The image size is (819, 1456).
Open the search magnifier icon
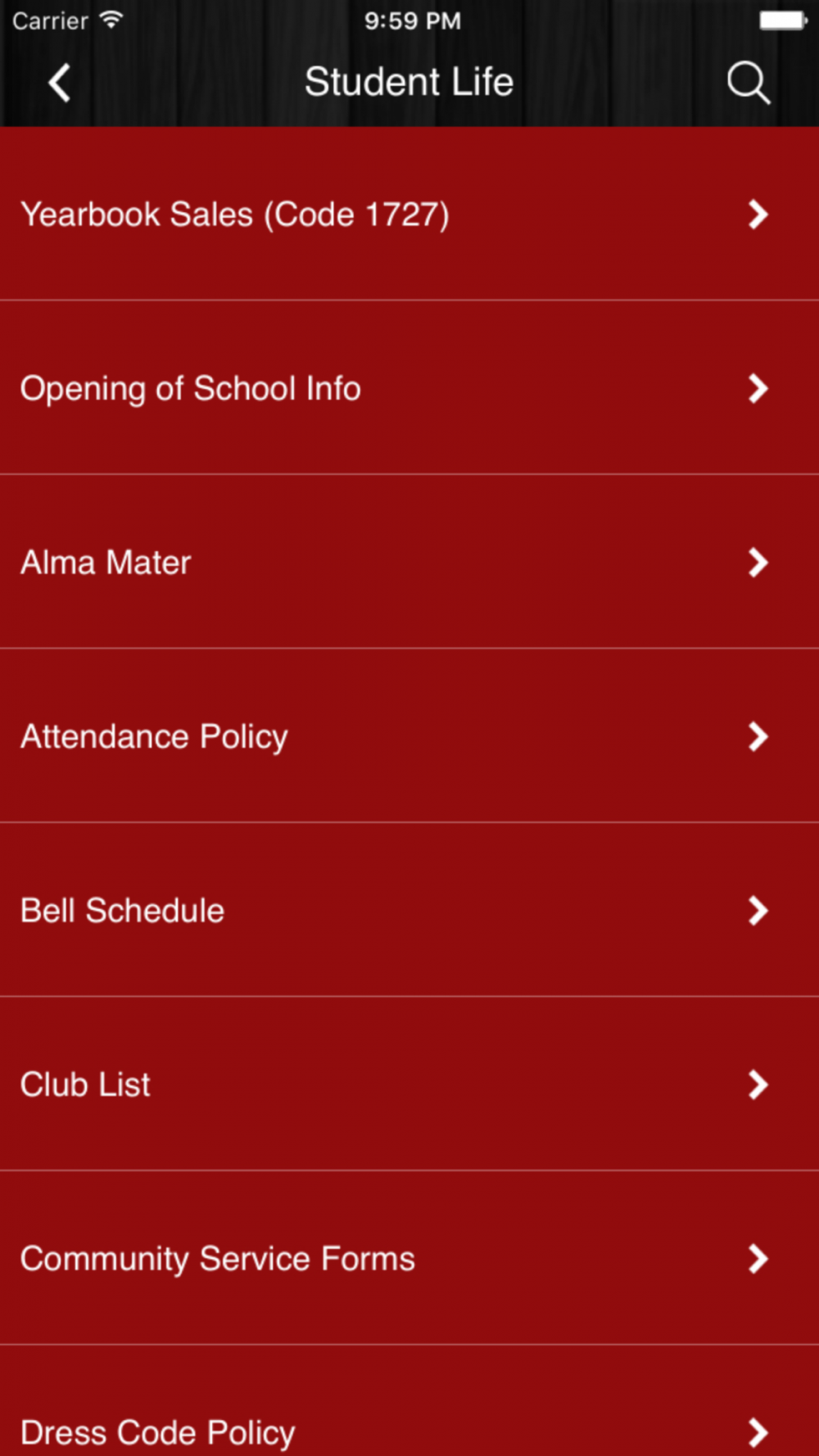tap(749, 83)
